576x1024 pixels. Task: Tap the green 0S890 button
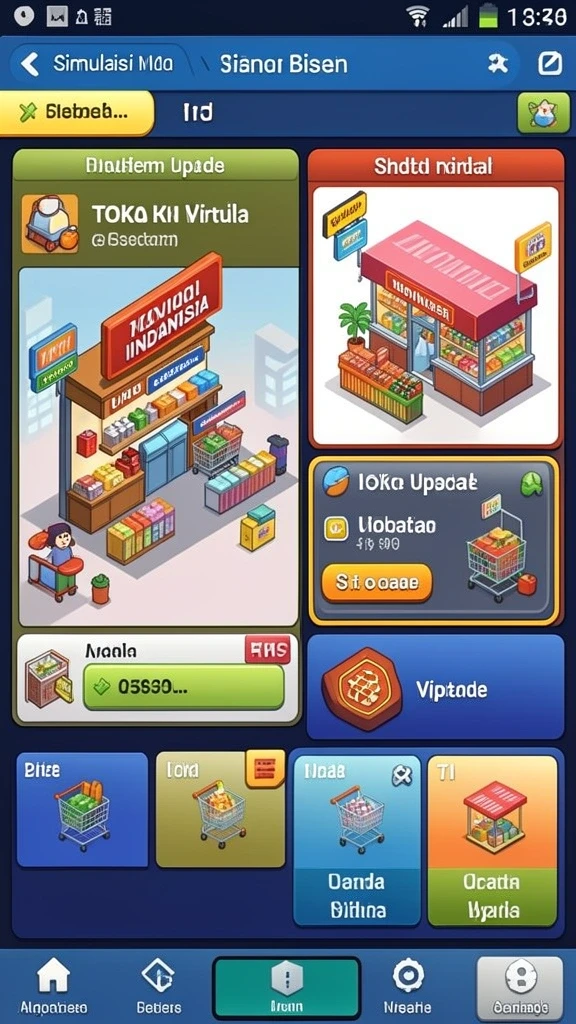(x=184, y=687)
